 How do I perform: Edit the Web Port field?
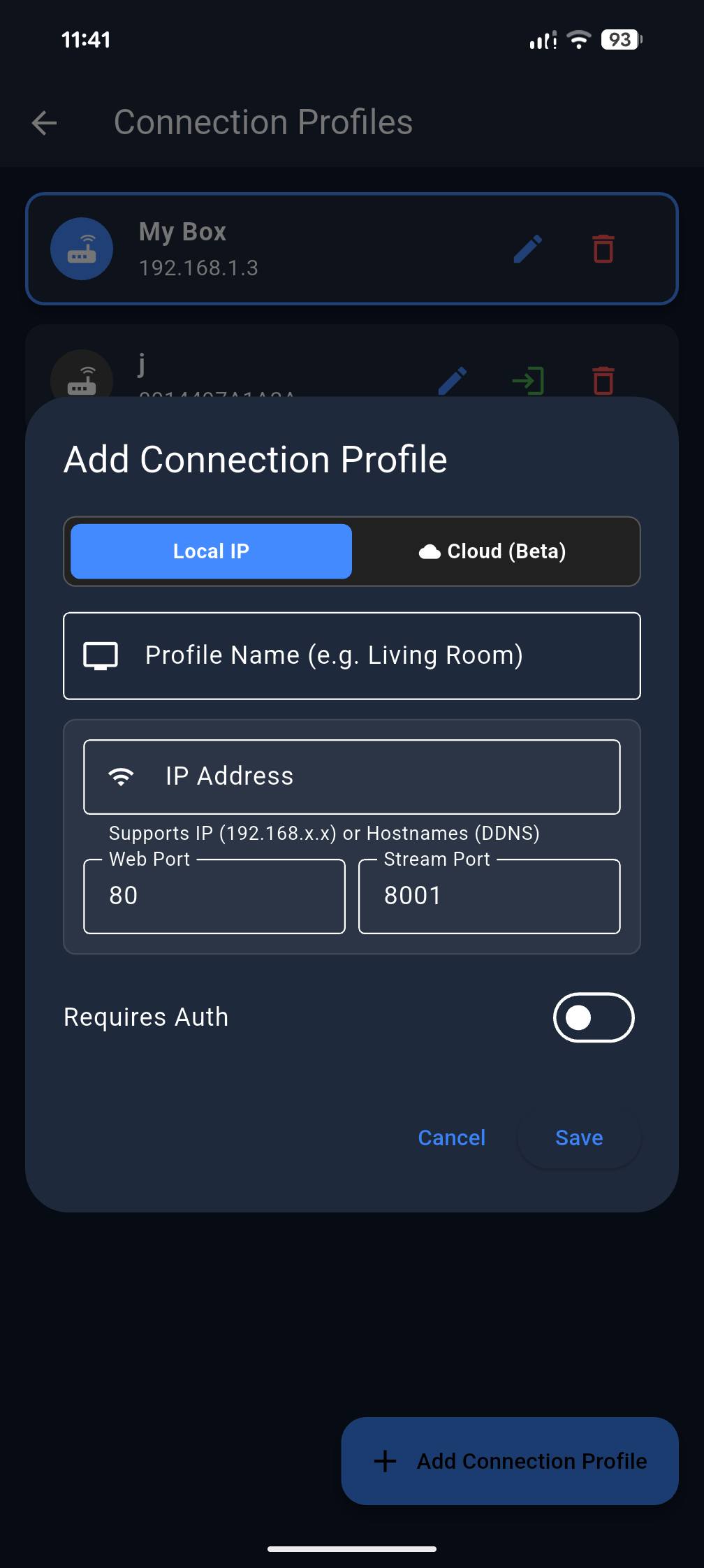(x=214, y=896)
